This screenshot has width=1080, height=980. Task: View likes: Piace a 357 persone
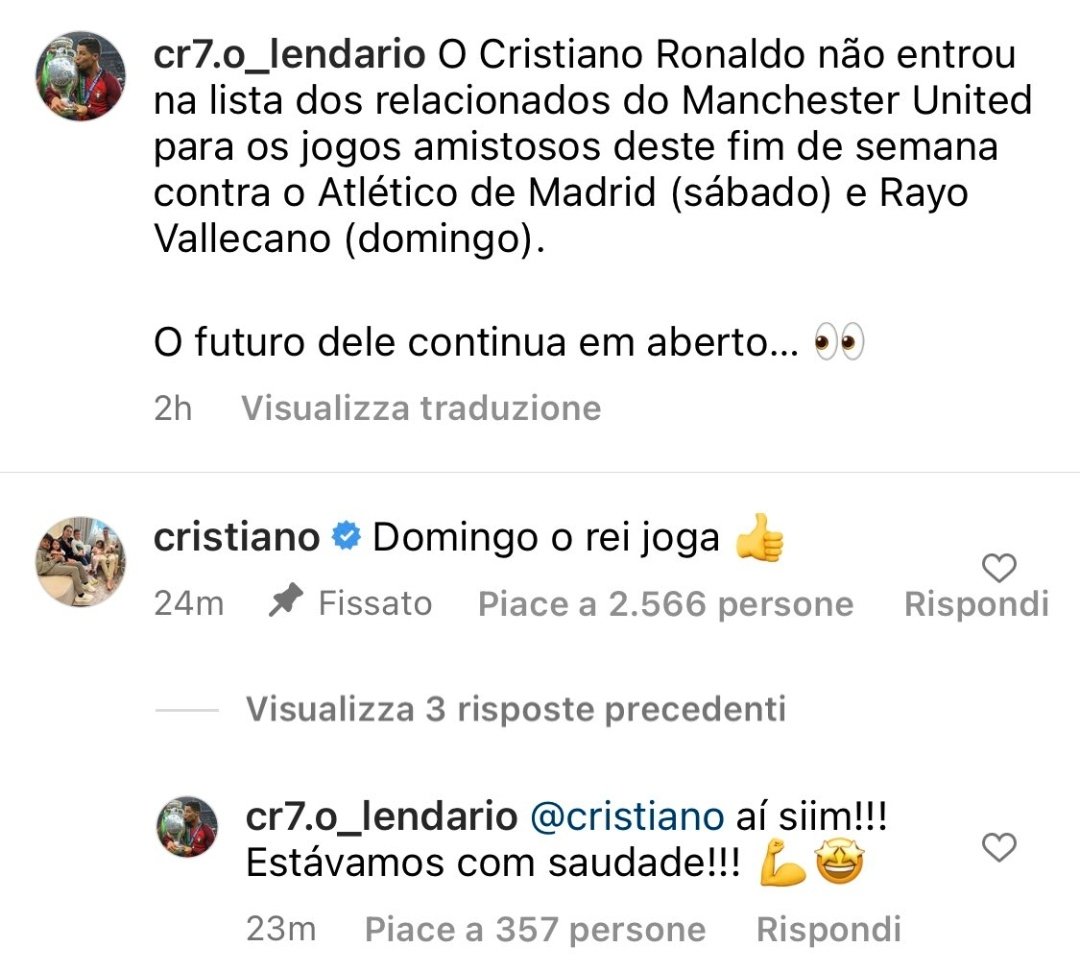coord(535,929)
